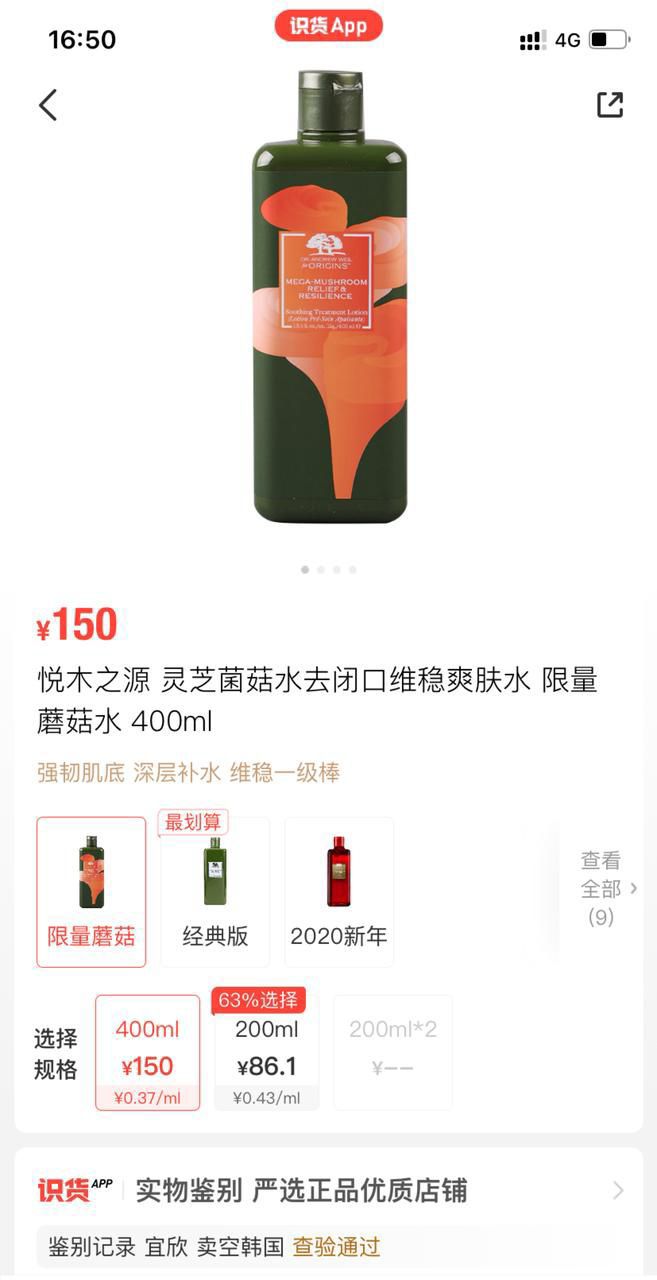View all 9 versions via 查看全部
657x1280 pixels.
(x=604, y=888)
